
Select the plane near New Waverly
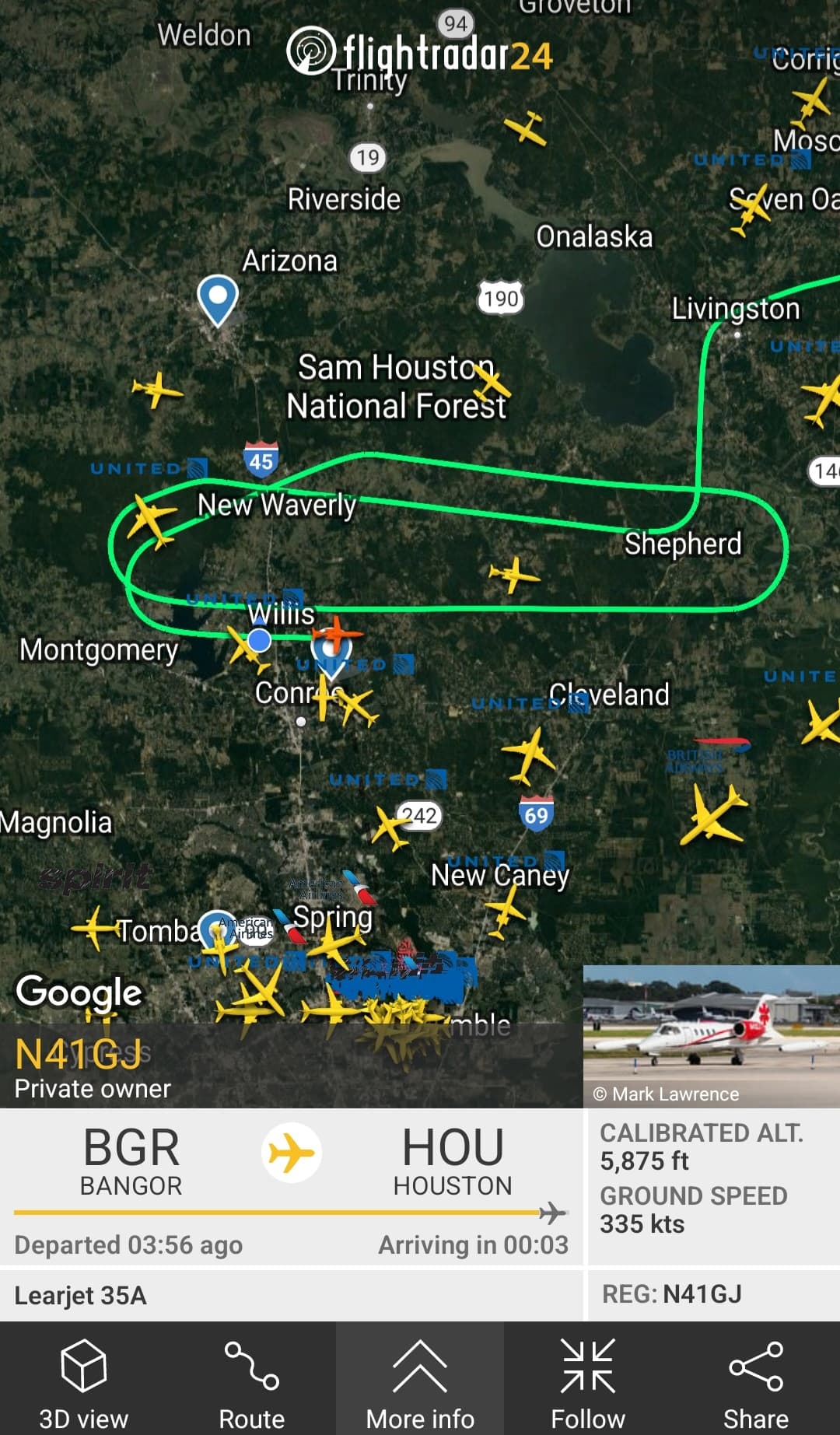tap(151, 520)
